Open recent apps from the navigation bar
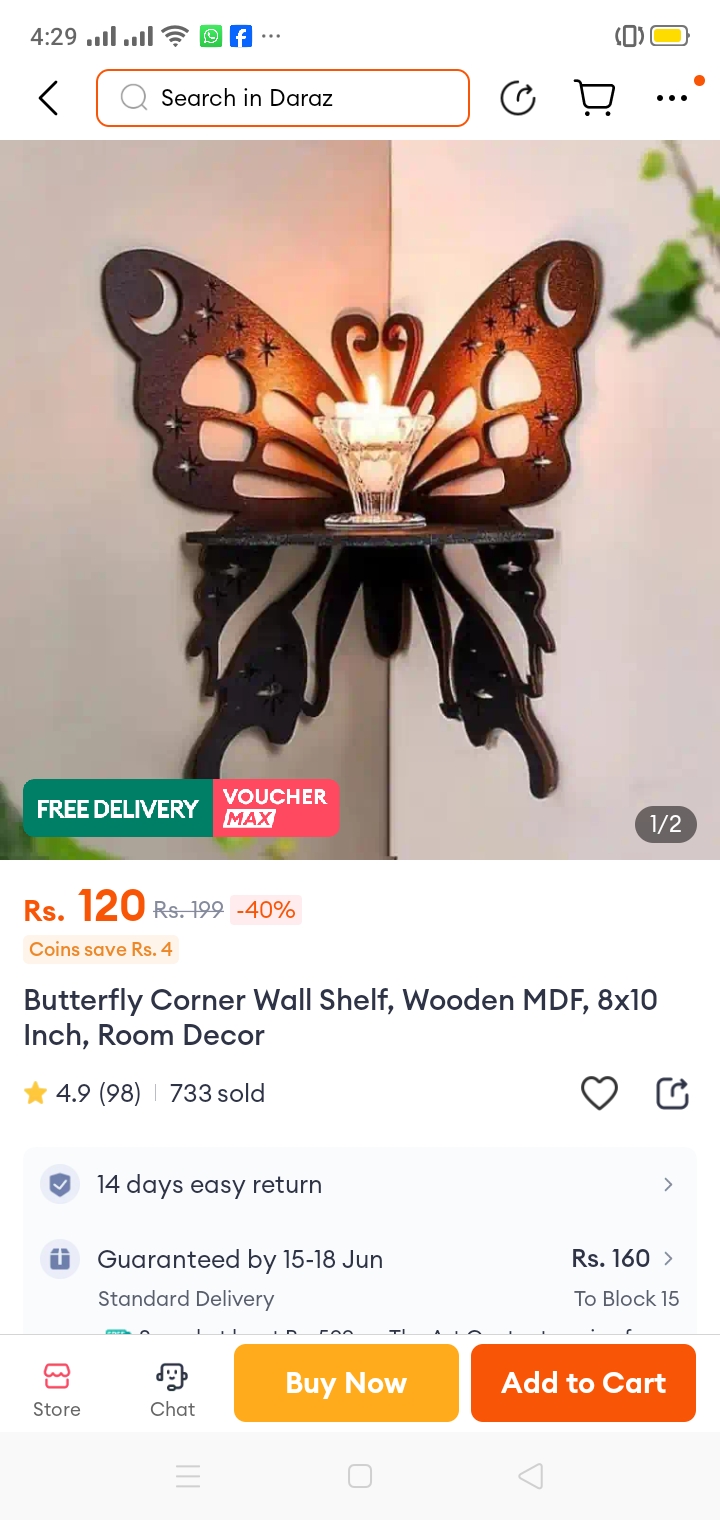 pyautogui.click(x=188, y=1476)
